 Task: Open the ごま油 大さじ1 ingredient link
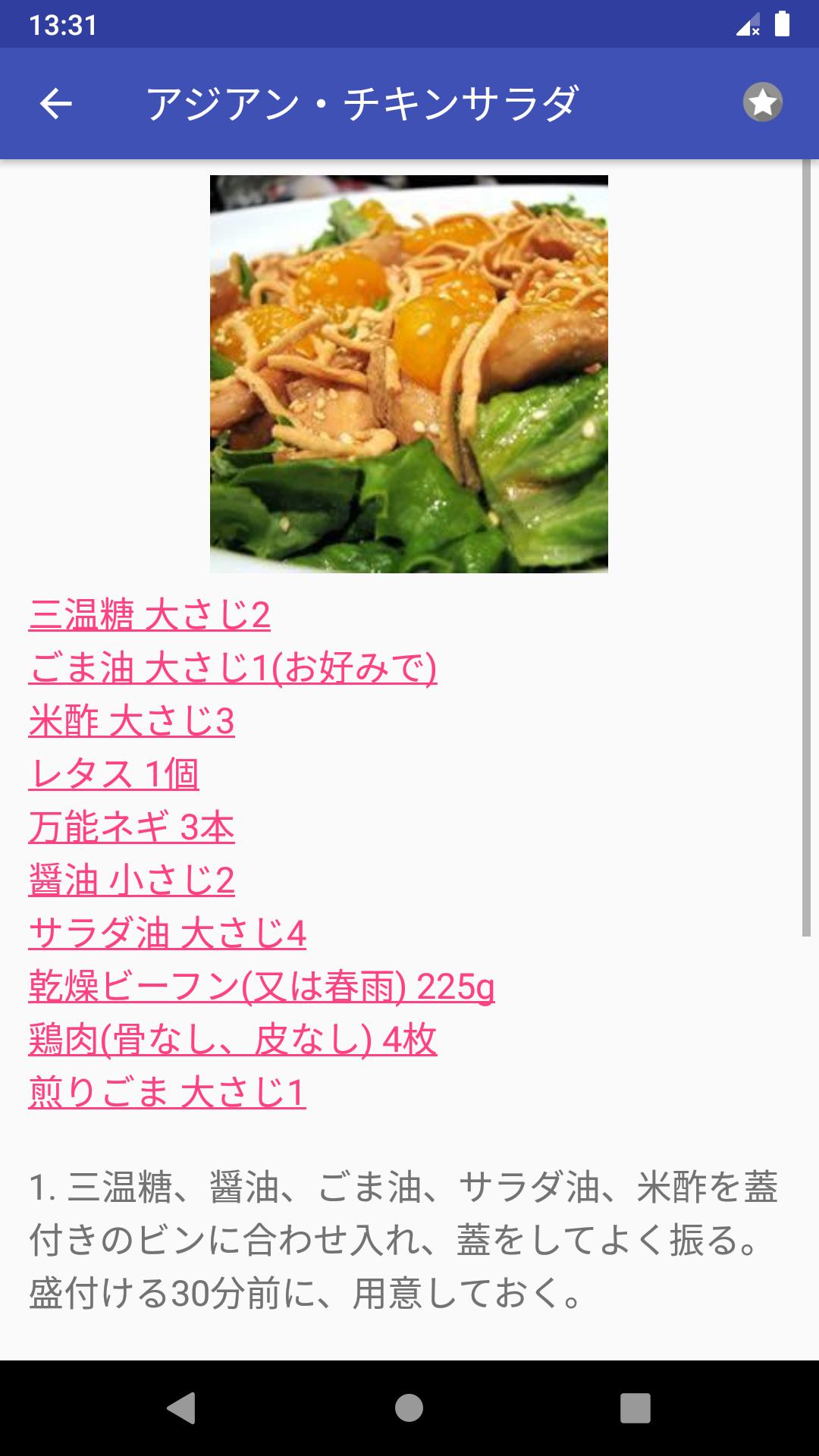pos(232,667)
